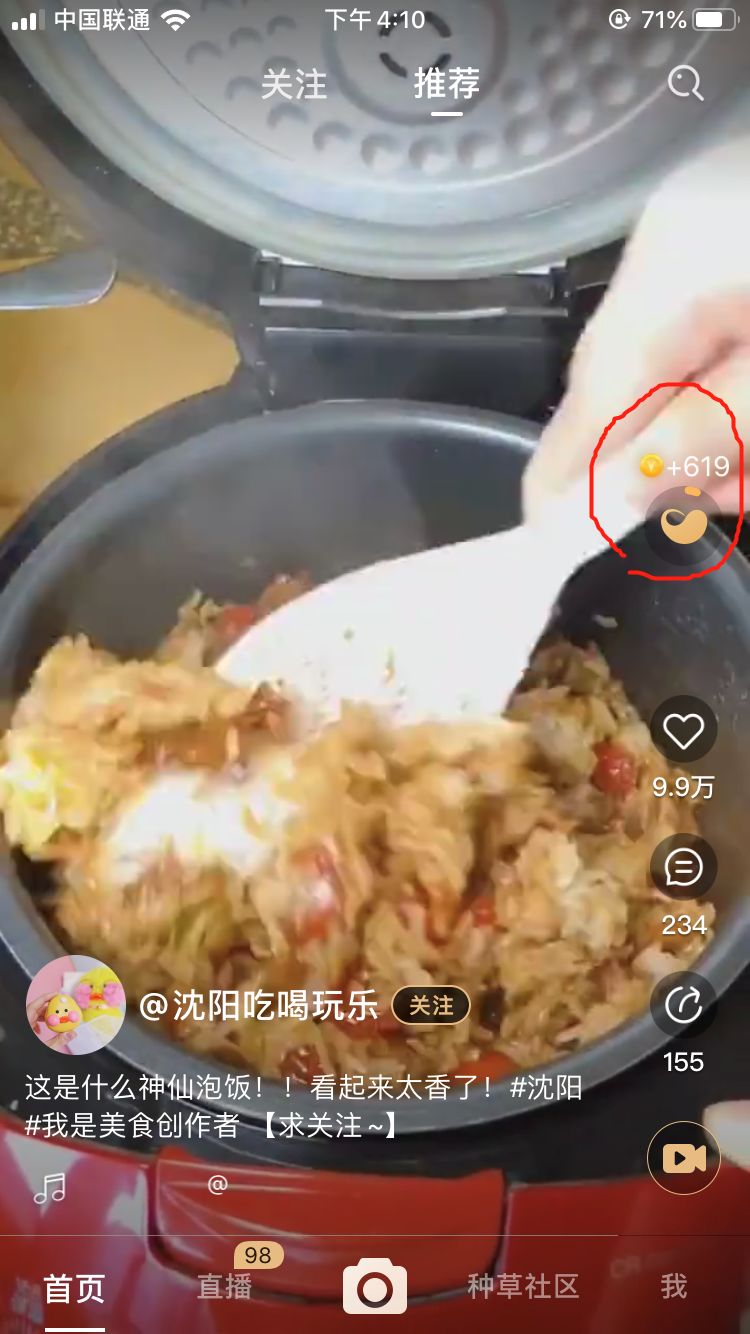Switch to 种草社区 tab
Screen dimensions: 750x1334
[523, 1287]
